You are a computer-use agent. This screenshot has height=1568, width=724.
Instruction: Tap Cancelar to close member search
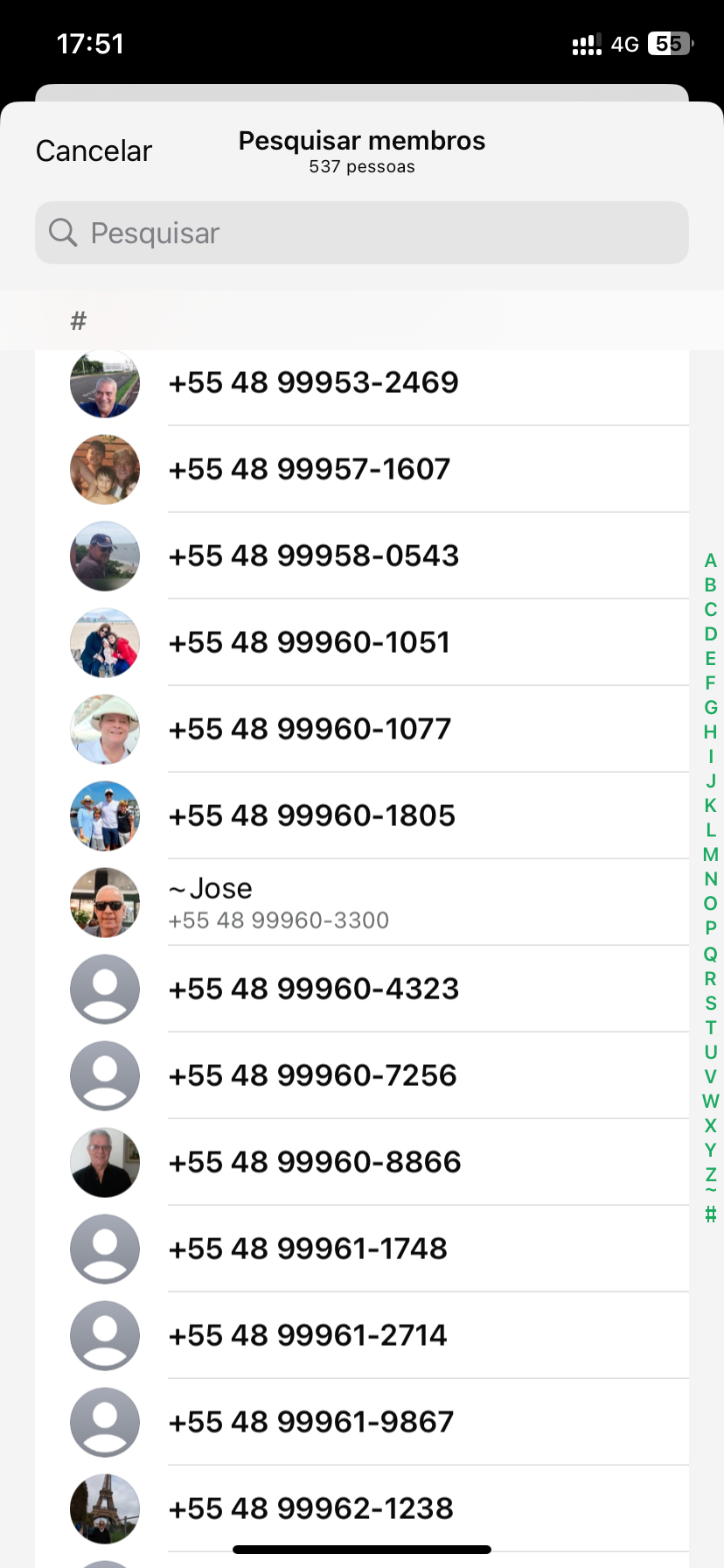click(94, 151)
